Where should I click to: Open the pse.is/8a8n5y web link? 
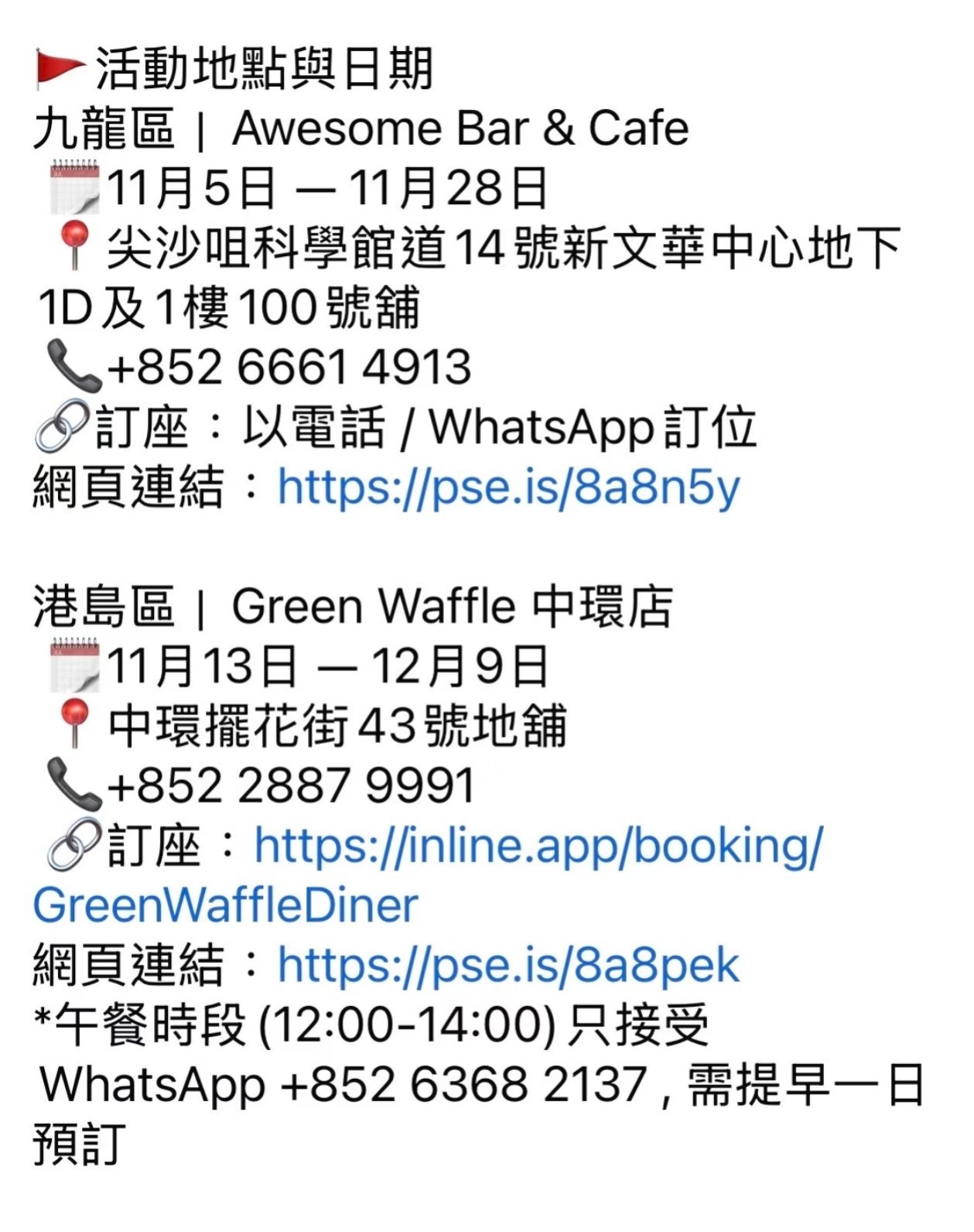(x=508, y=488)
